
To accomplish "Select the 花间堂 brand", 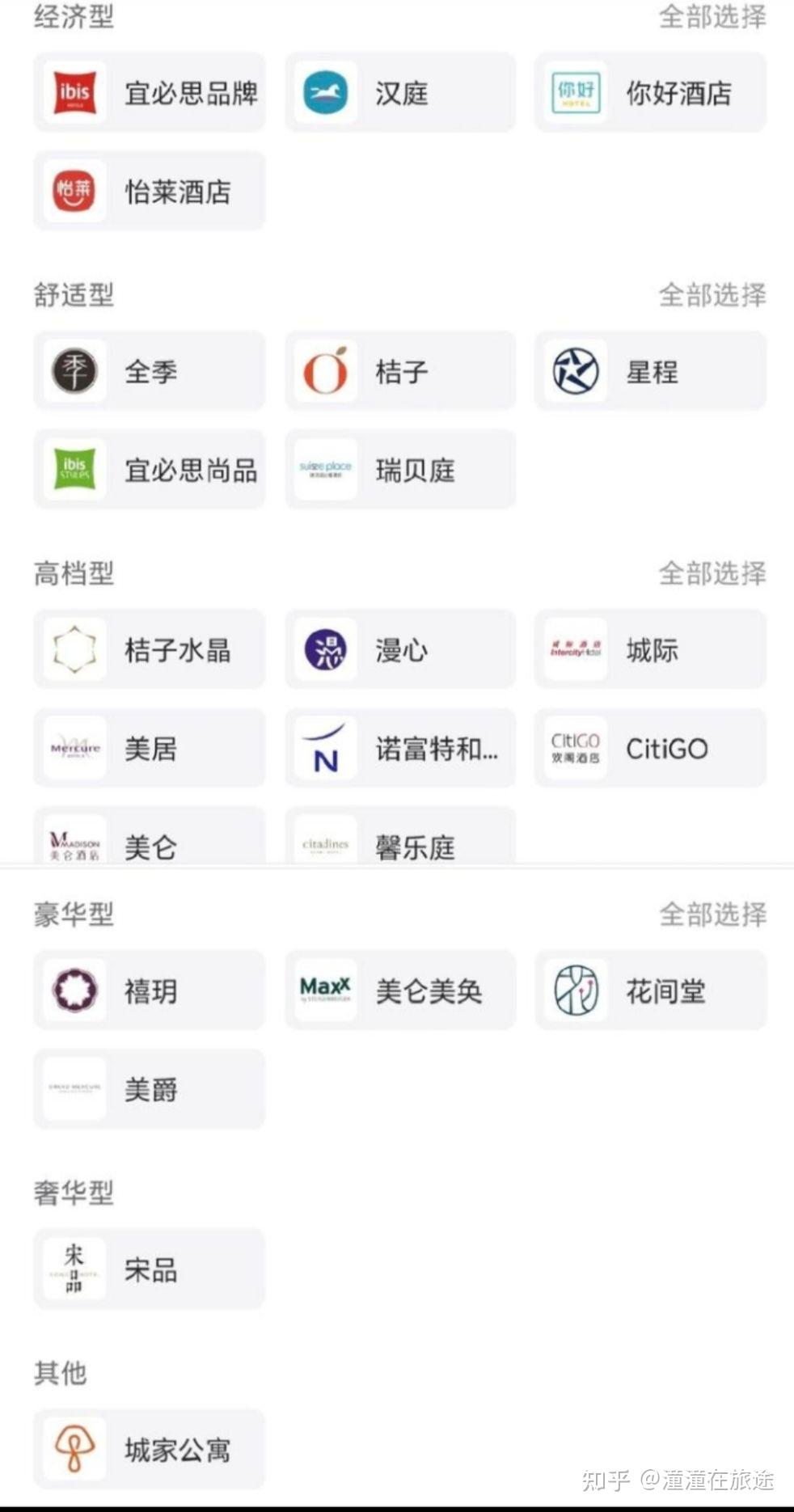I will pos(651,990).
